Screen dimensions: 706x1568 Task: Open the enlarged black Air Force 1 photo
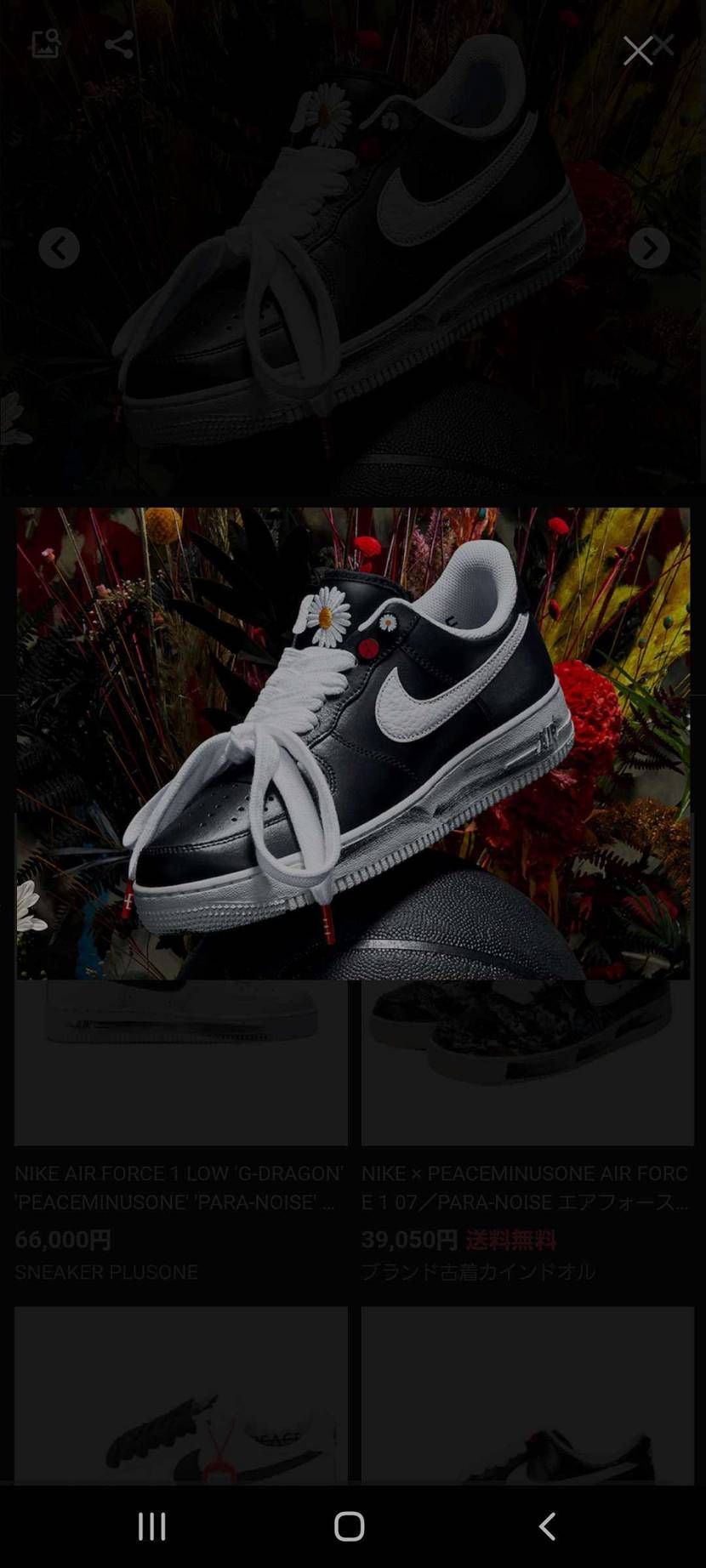pyautogui.click(x=353, y=744)
